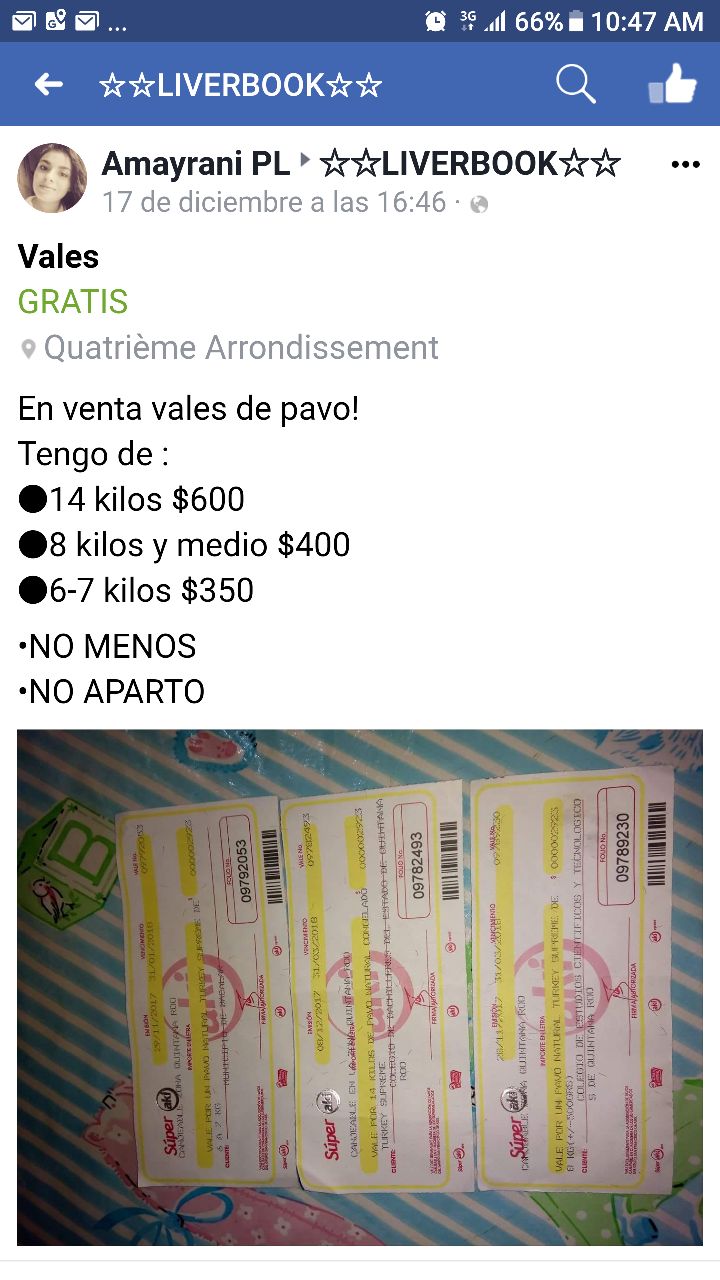View the turkey vouchers photo full screen
The width and height of the screenshot is (720, 1280).
pos(360,985)
